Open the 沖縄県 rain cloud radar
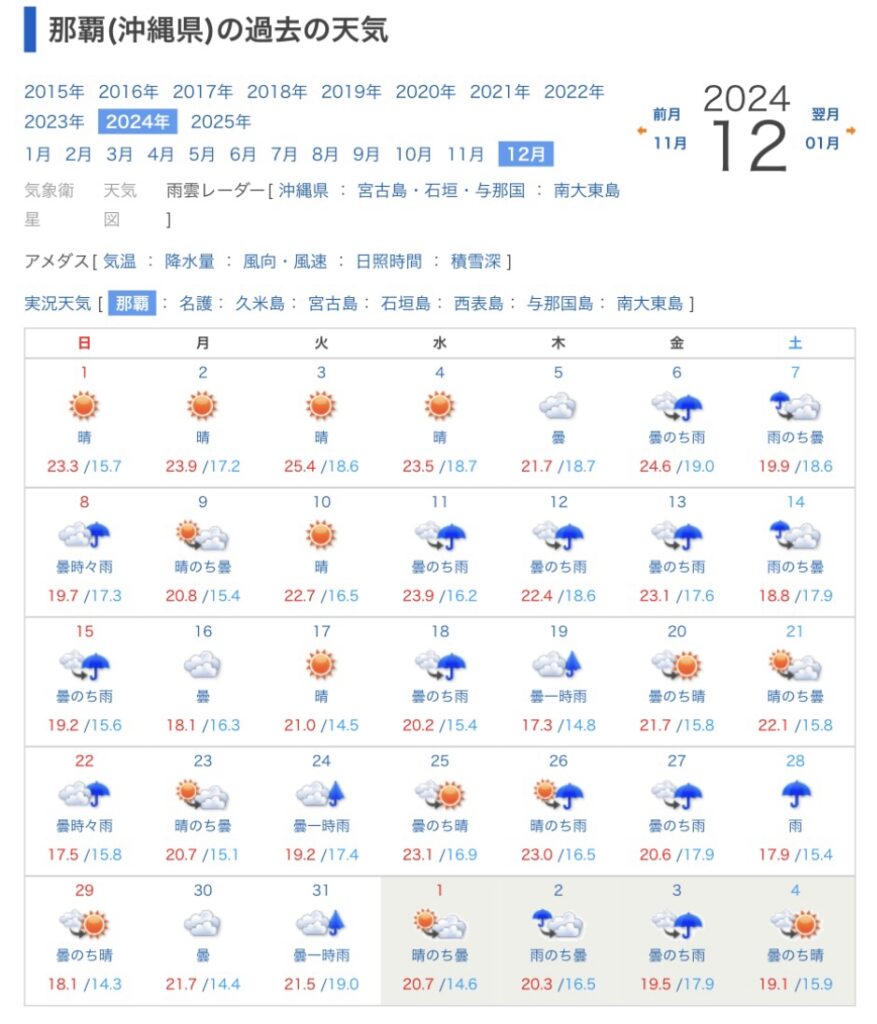Image resolution: width=877 pixels, height=1024 pixels. pos(303,190)
